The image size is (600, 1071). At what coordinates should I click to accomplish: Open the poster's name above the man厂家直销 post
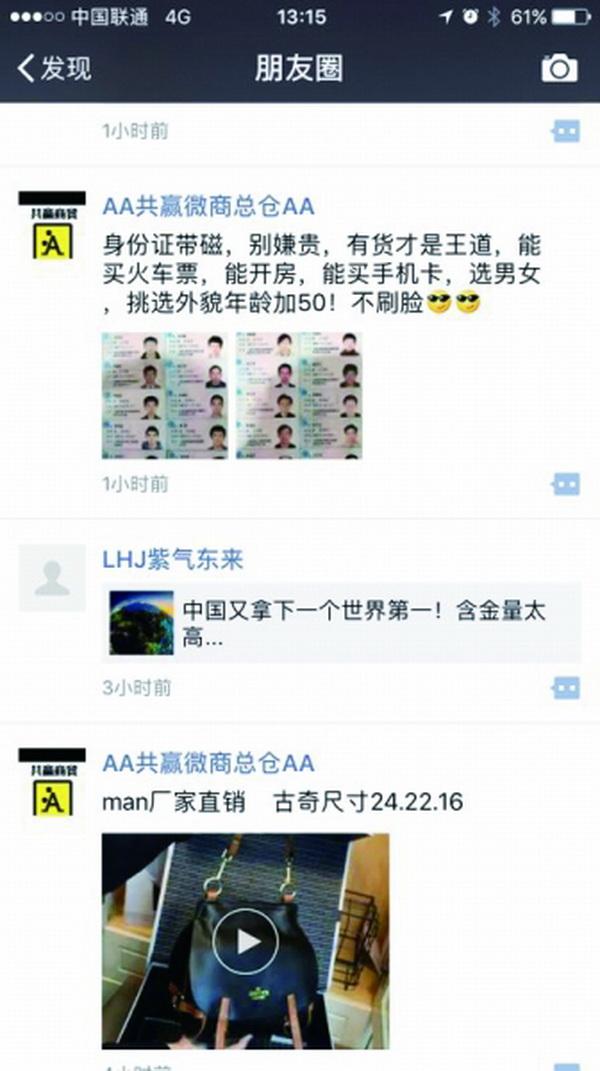pyautogui.click(x=208, y=763)
